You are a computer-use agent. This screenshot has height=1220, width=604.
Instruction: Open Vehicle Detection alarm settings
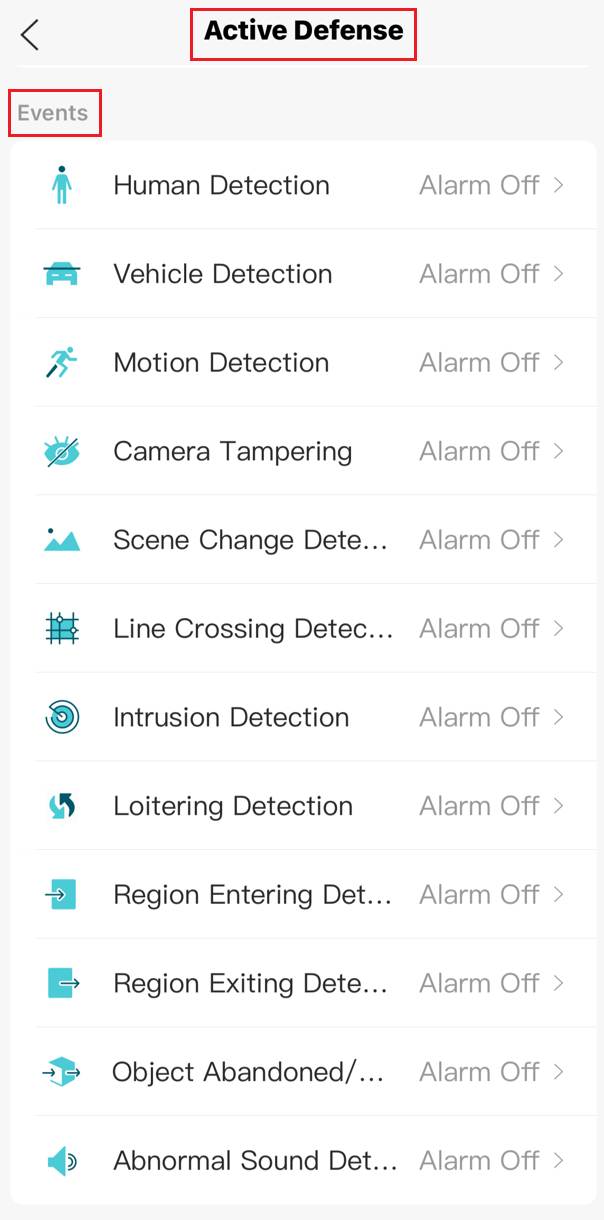click(x=302, y=274)
